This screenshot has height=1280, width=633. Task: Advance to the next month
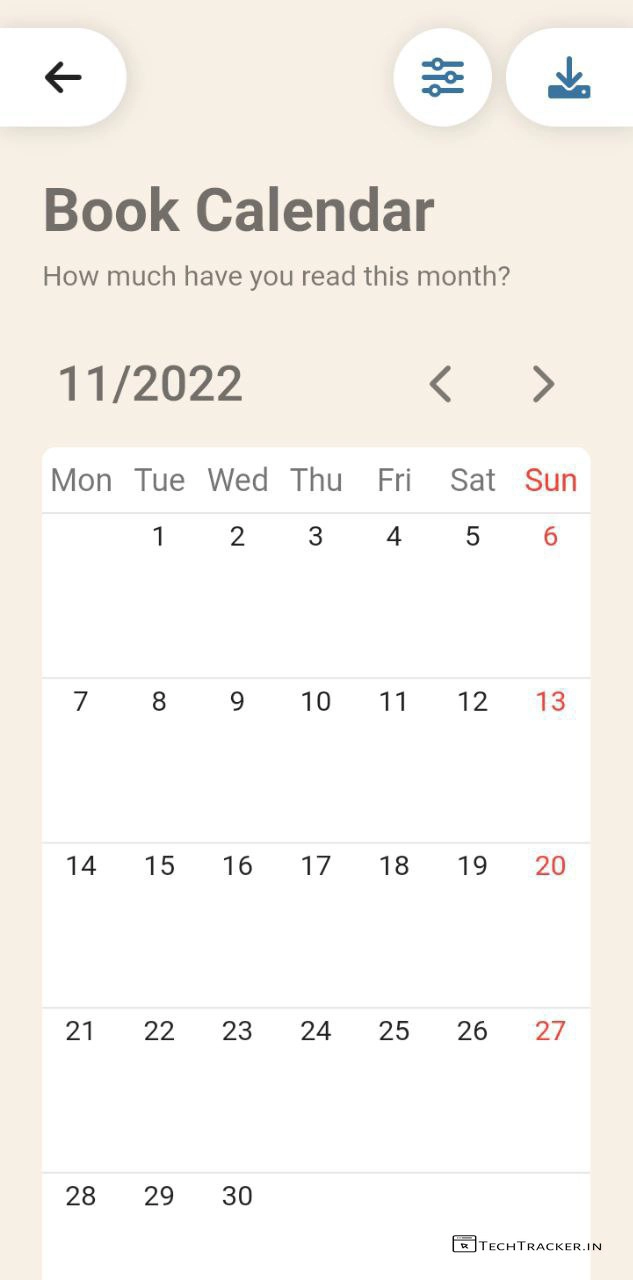543,384
